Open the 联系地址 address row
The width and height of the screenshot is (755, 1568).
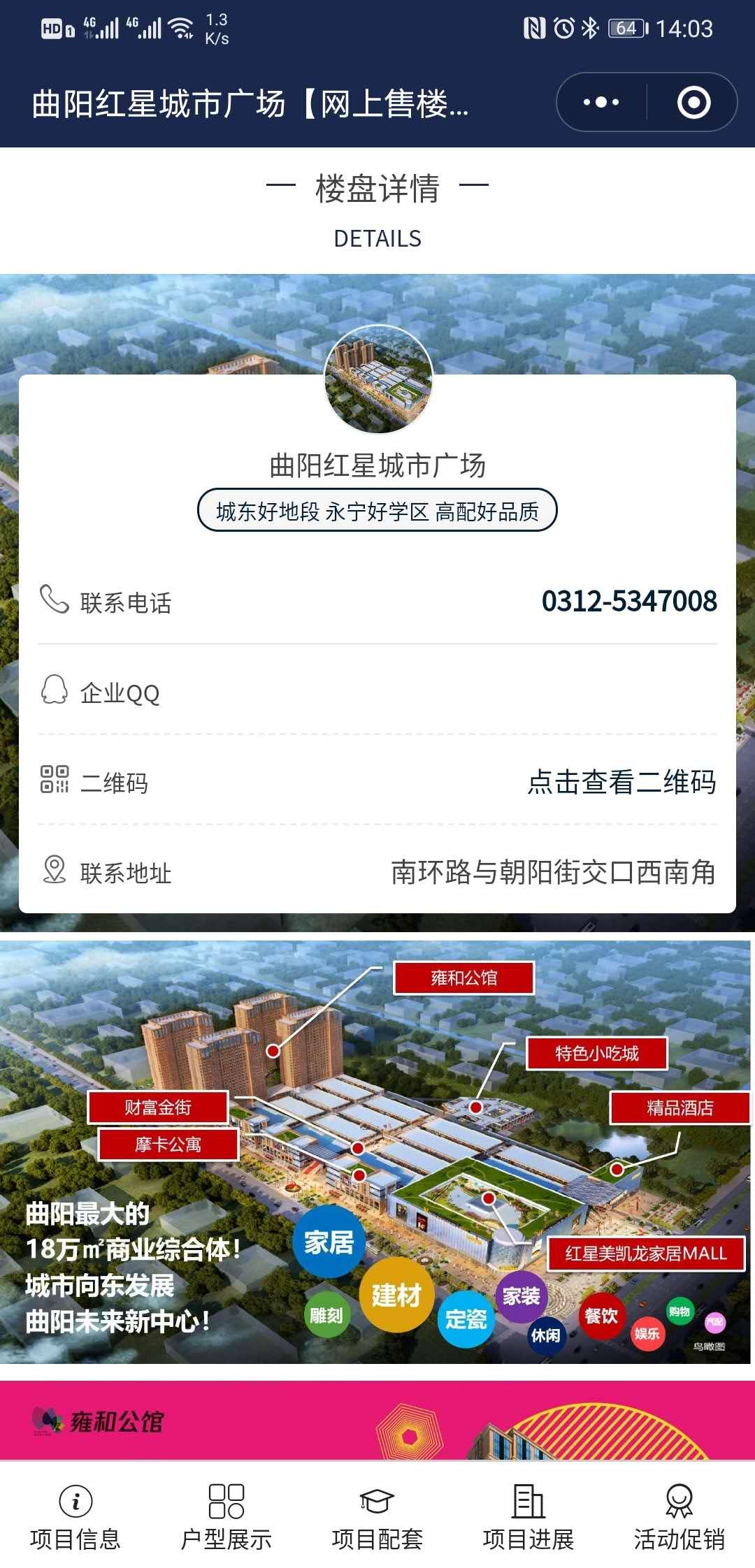tap(377, 872)
